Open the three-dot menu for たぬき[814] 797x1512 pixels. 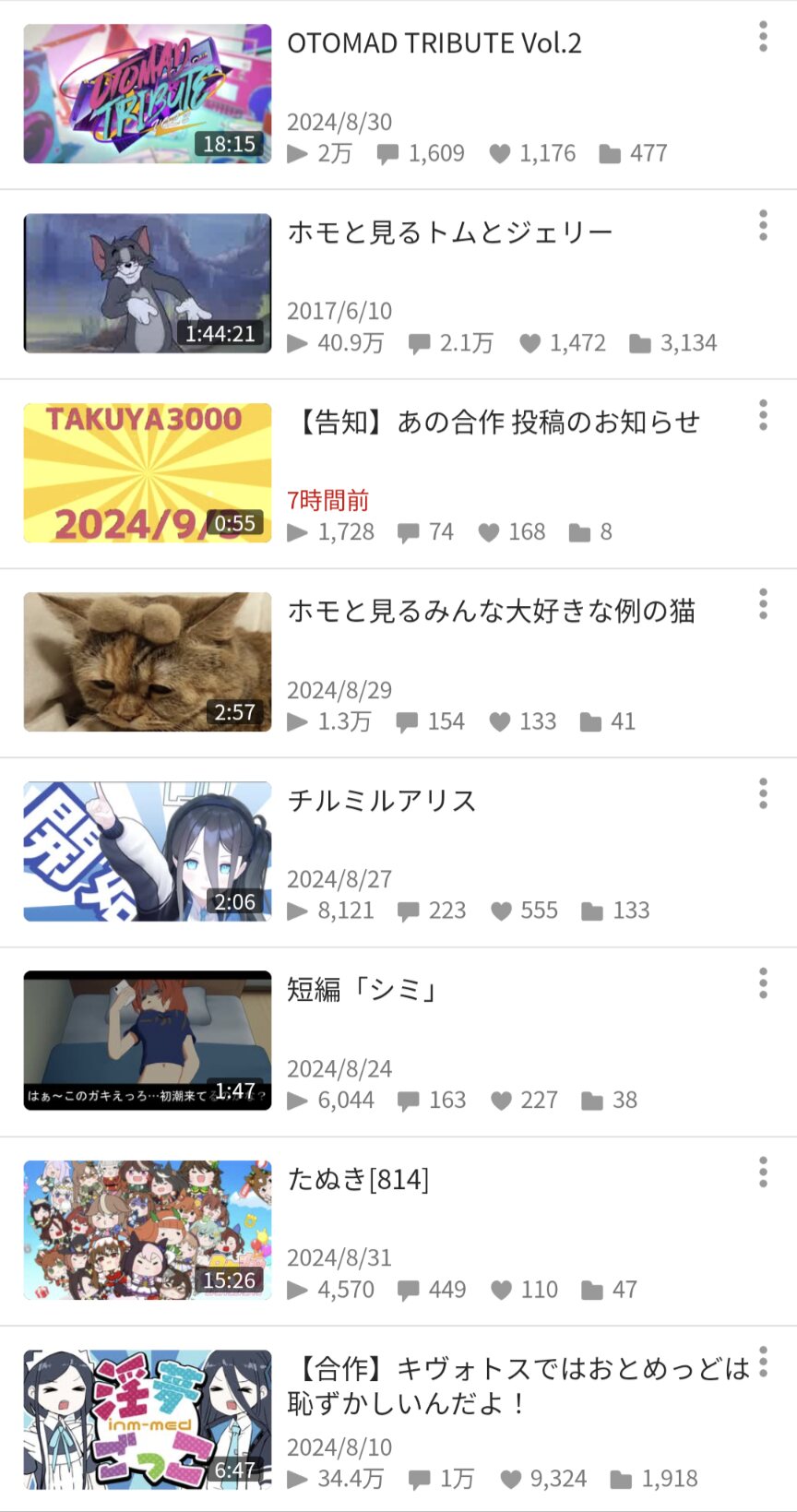tap(763, 1173)
